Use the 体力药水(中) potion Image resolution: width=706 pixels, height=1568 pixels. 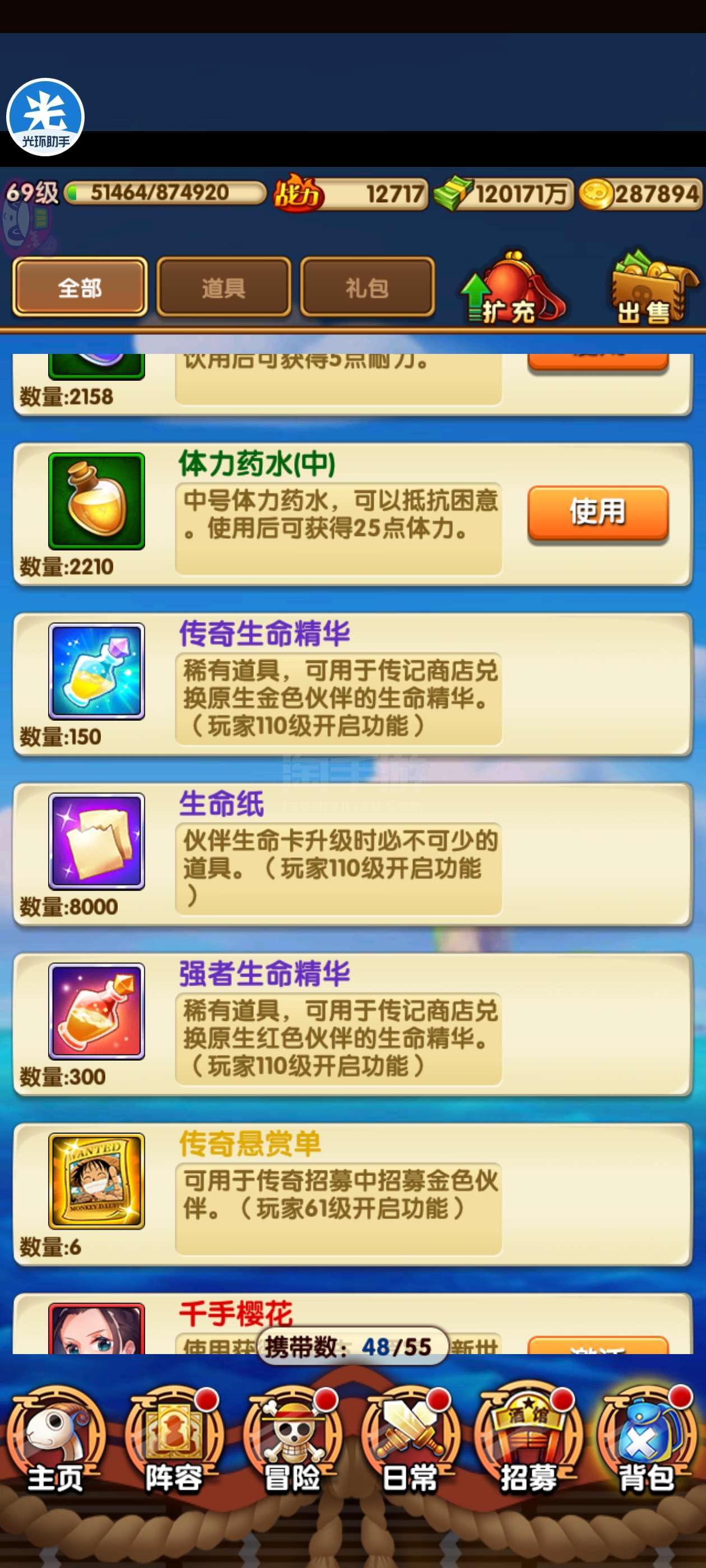coord(597,512)
